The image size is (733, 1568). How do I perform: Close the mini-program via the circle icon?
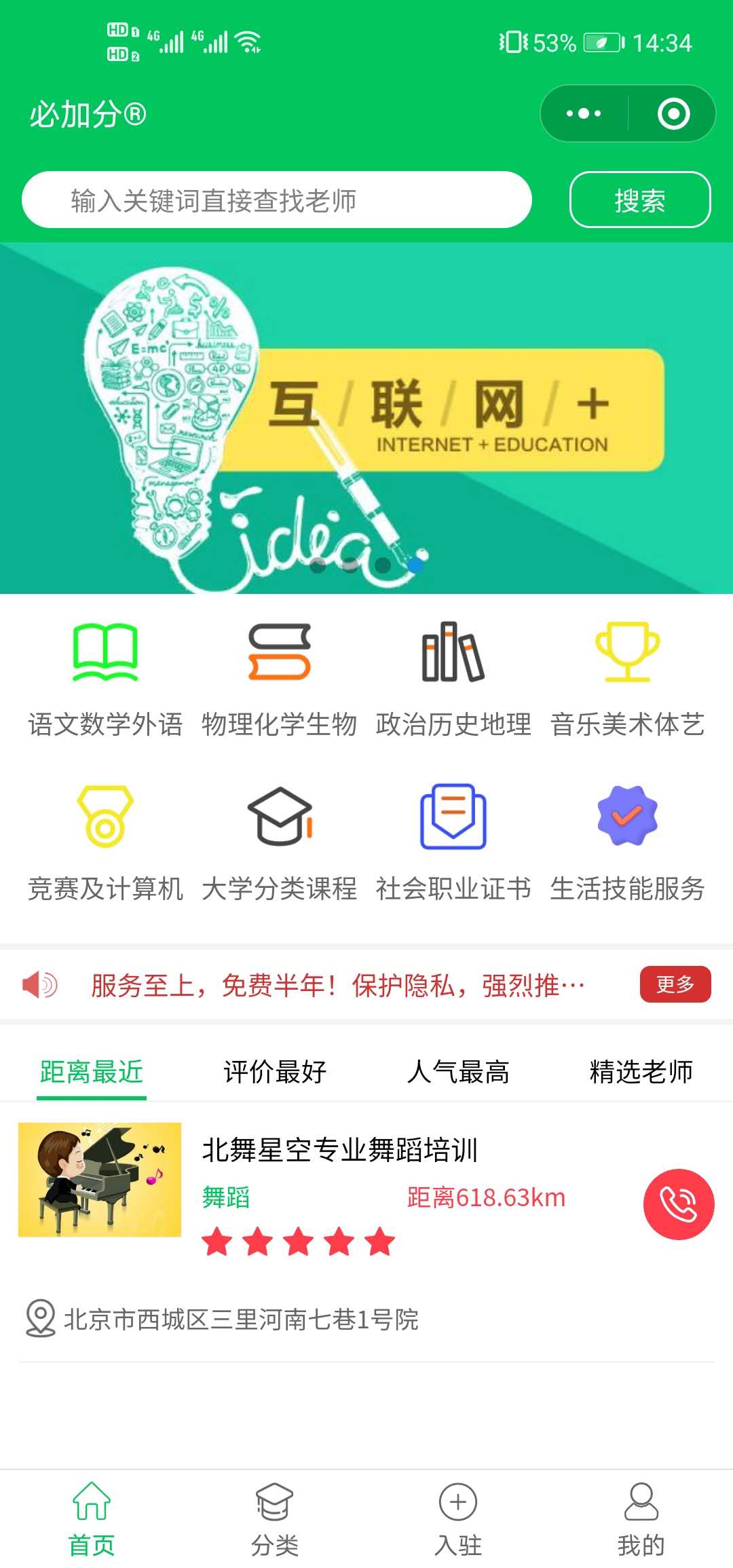[673, 113]
